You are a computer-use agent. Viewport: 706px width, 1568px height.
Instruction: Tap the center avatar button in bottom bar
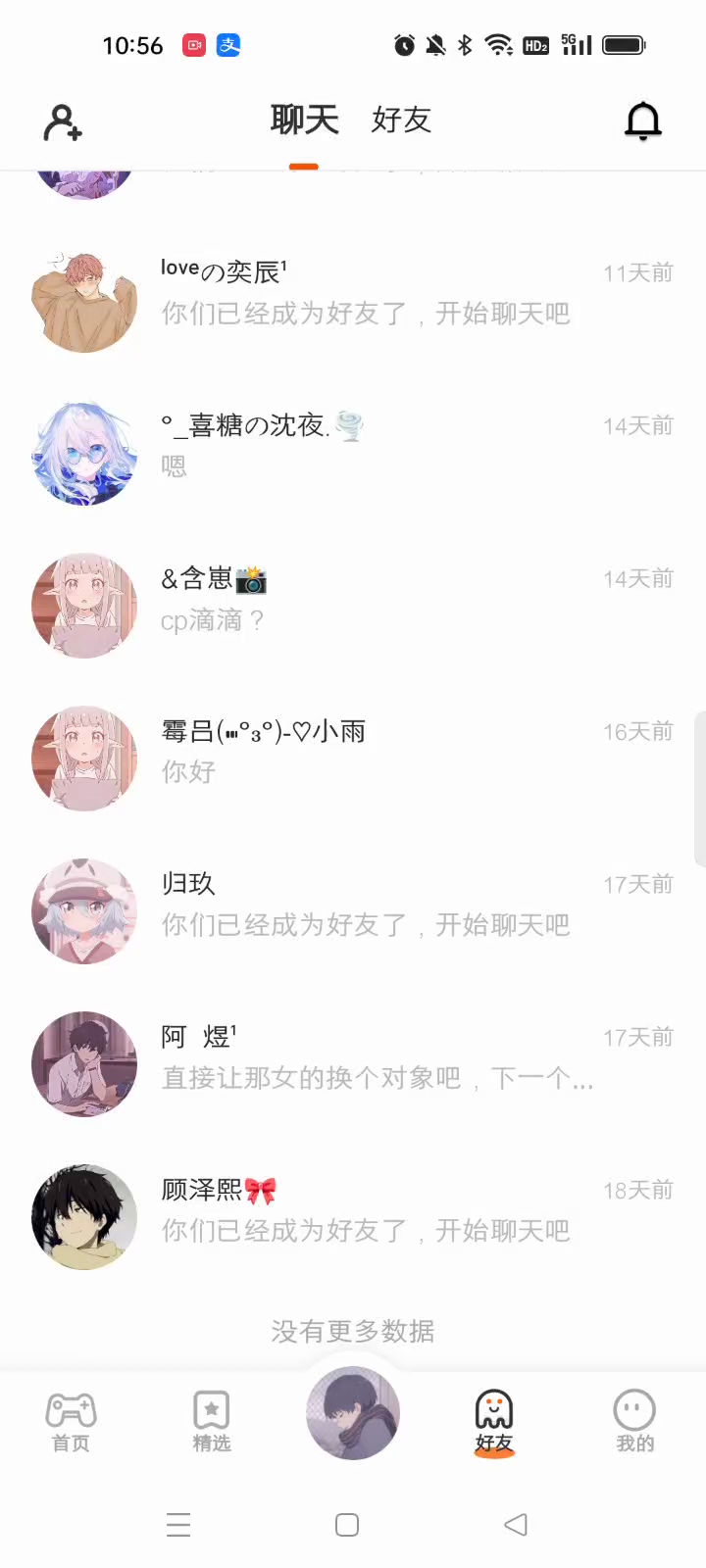[x=353, y=1413]
